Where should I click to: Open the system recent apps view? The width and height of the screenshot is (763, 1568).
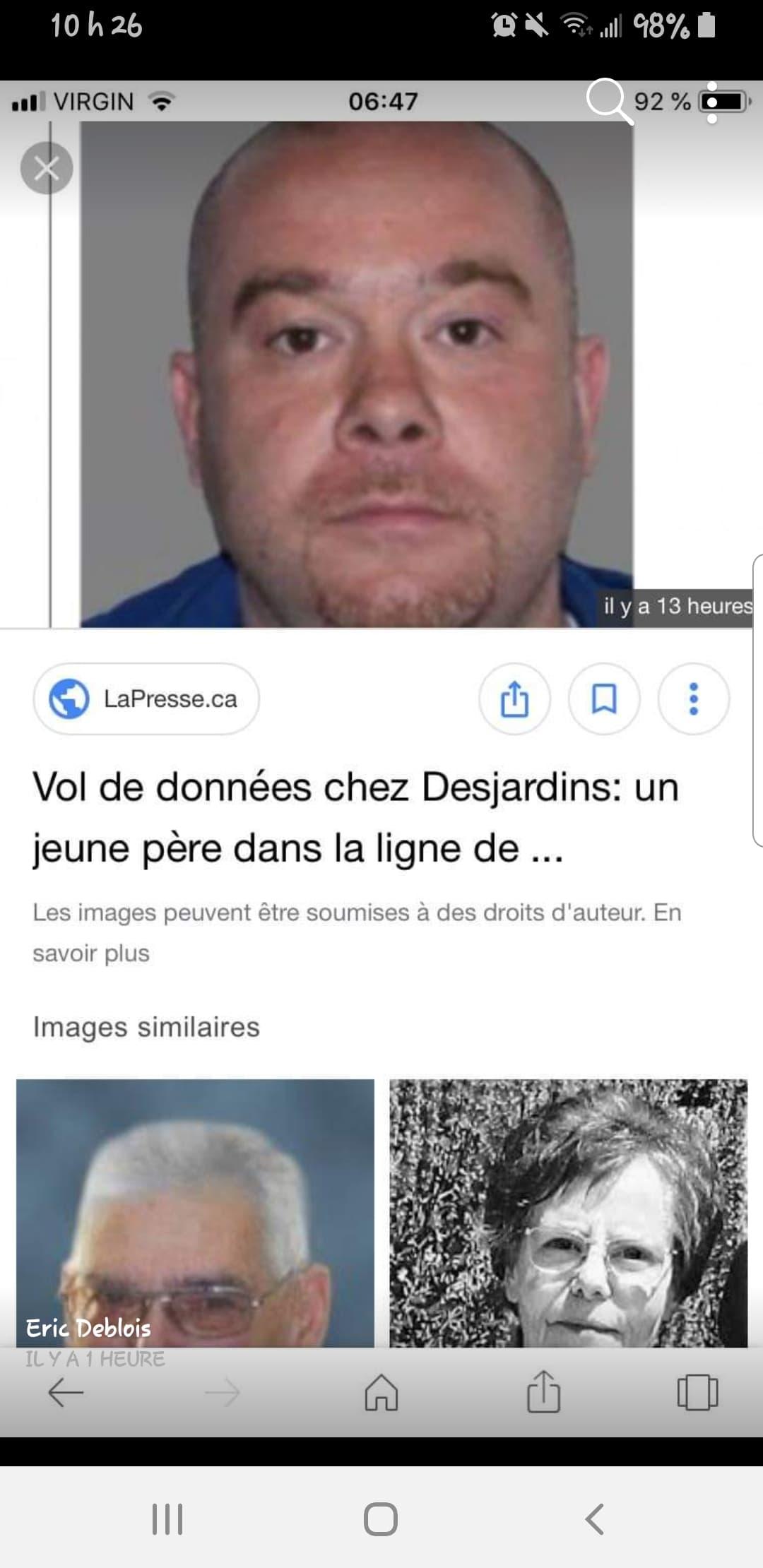[167, 1519]
